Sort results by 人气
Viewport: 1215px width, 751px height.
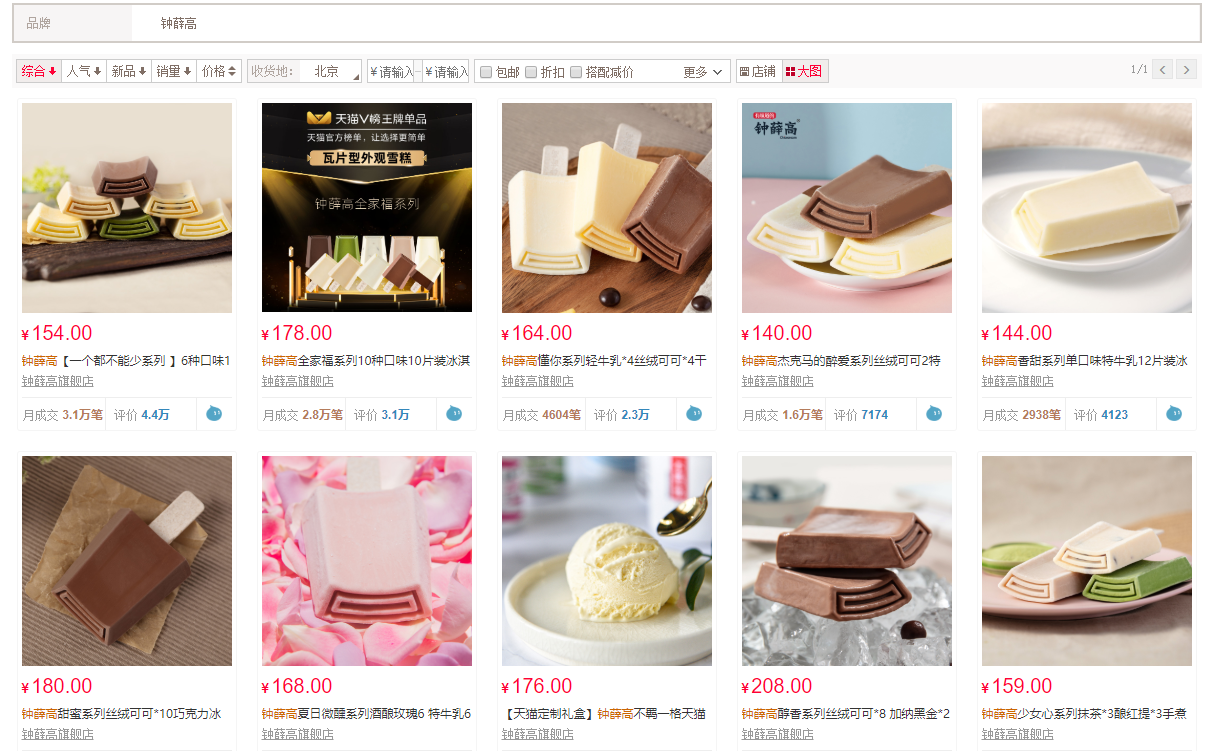[x=84, y=71]
